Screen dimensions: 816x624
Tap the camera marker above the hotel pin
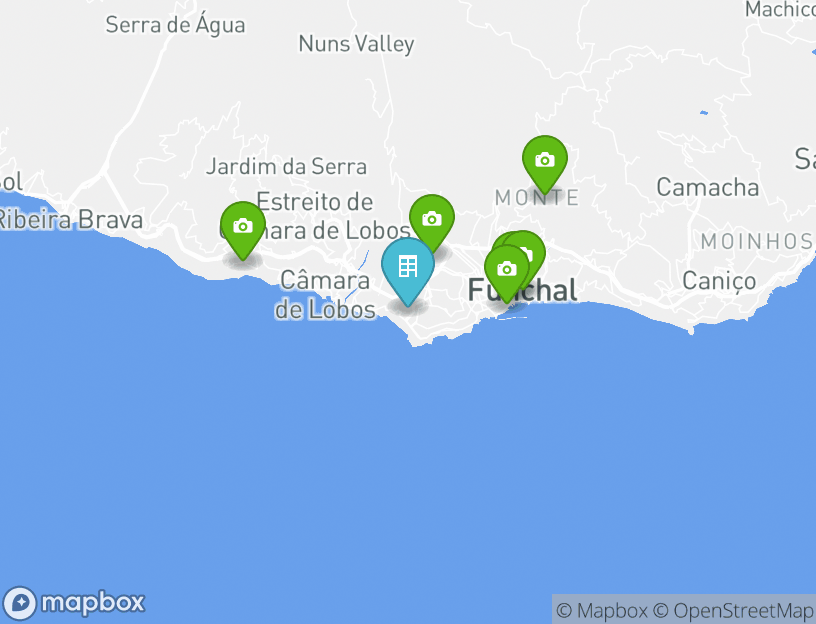point(432,219)
